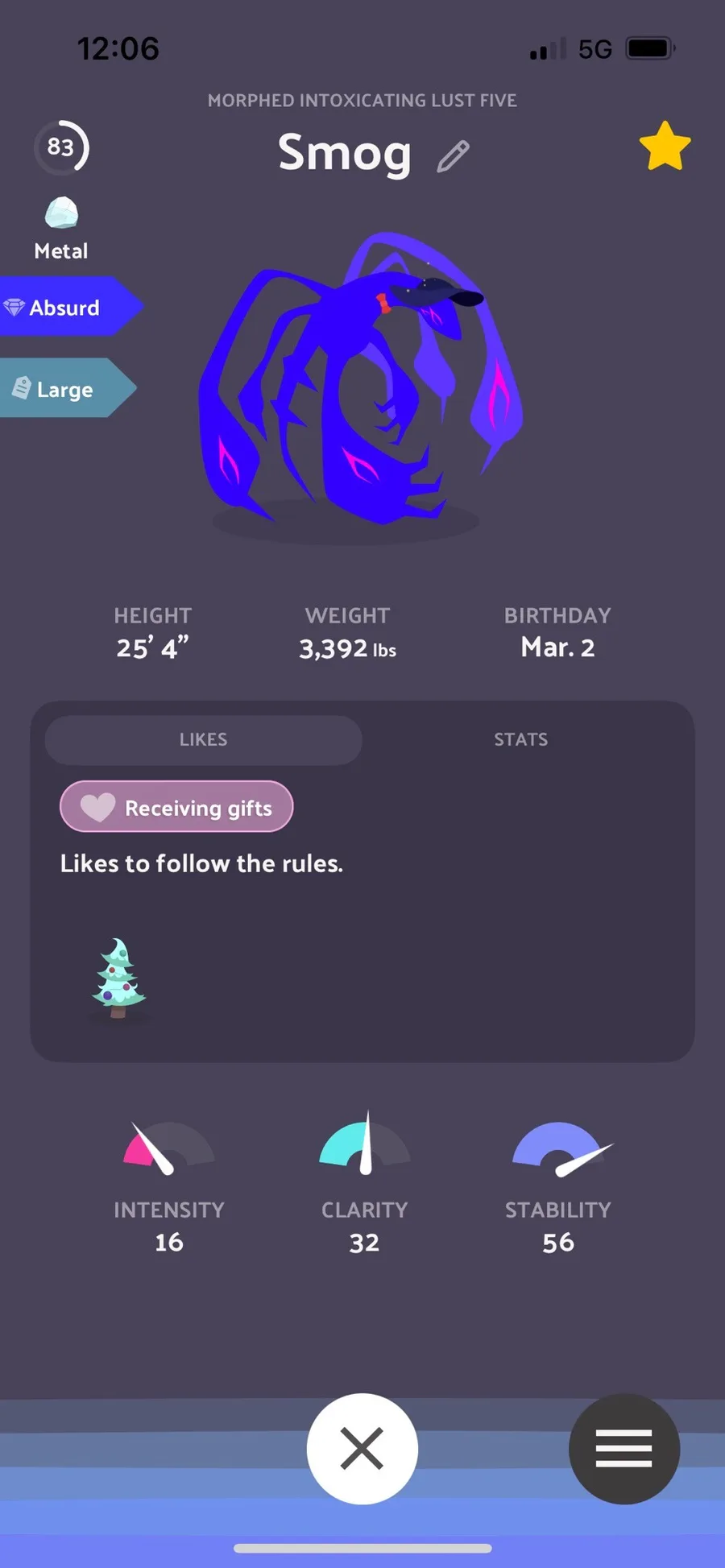Image resolution: width=725 pixels, height=1568 pixels.
Task: Edit the name Smog with pencil icon
Action: 454,156
